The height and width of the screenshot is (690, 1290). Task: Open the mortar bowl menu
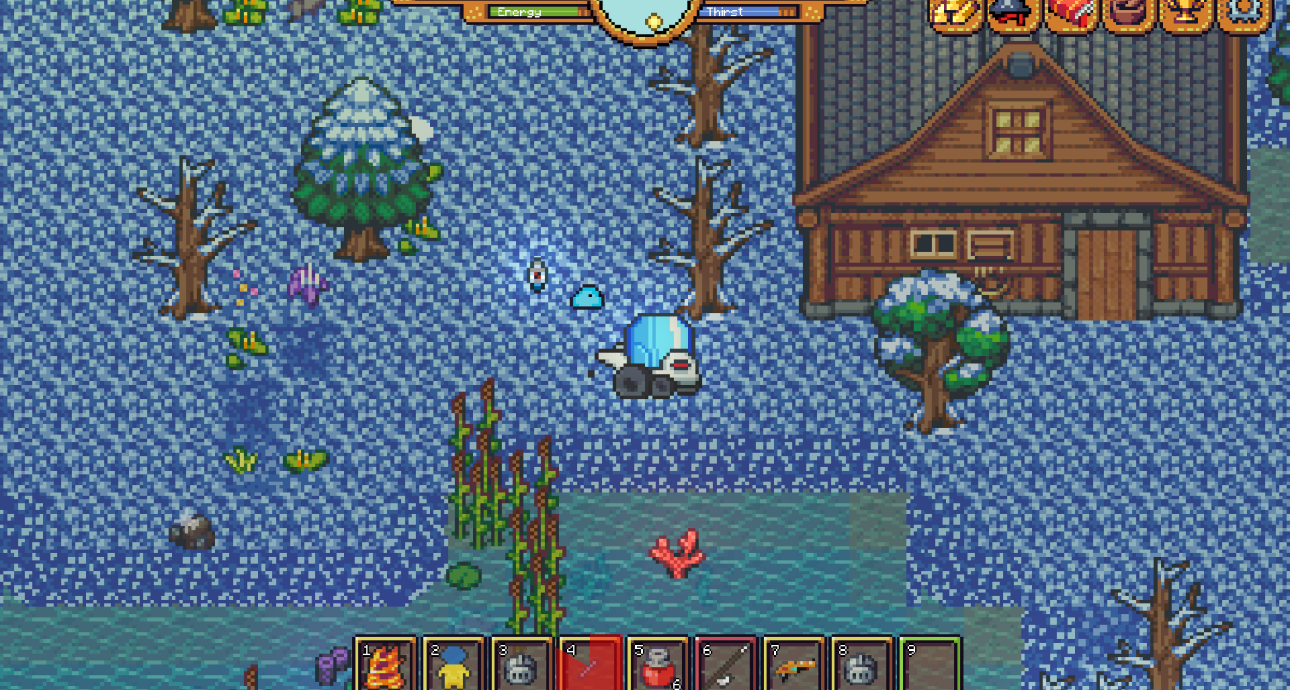click(x=1130, y=14)
